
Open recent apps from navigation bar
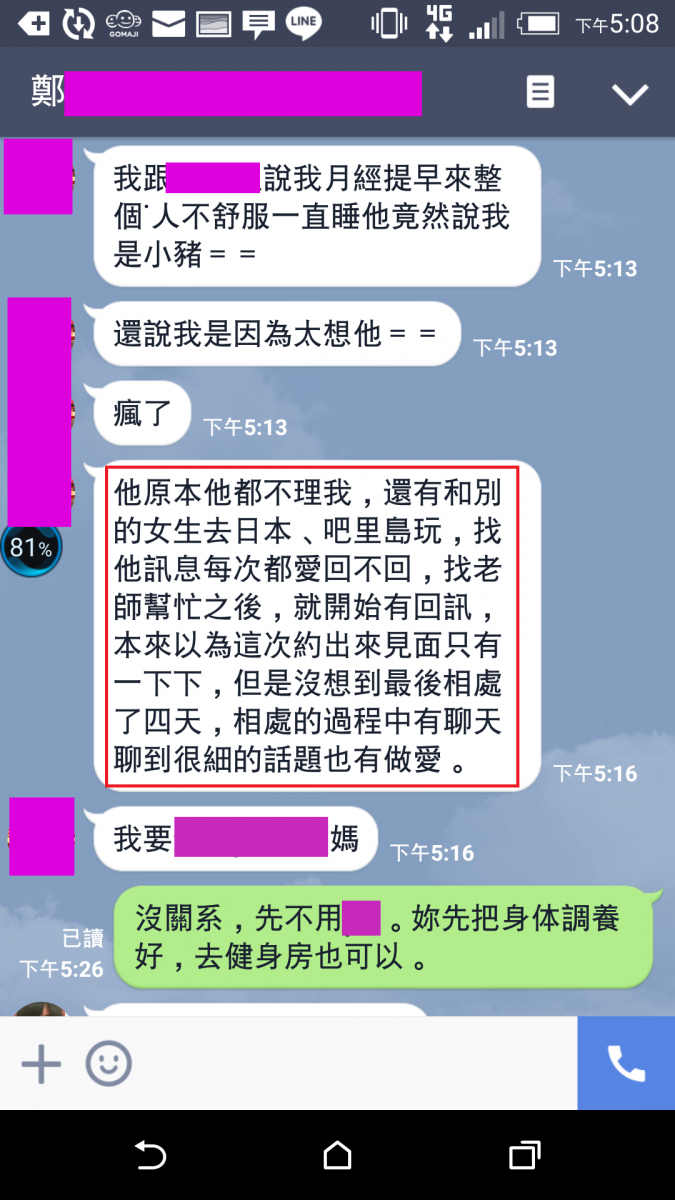point(524,1156)
